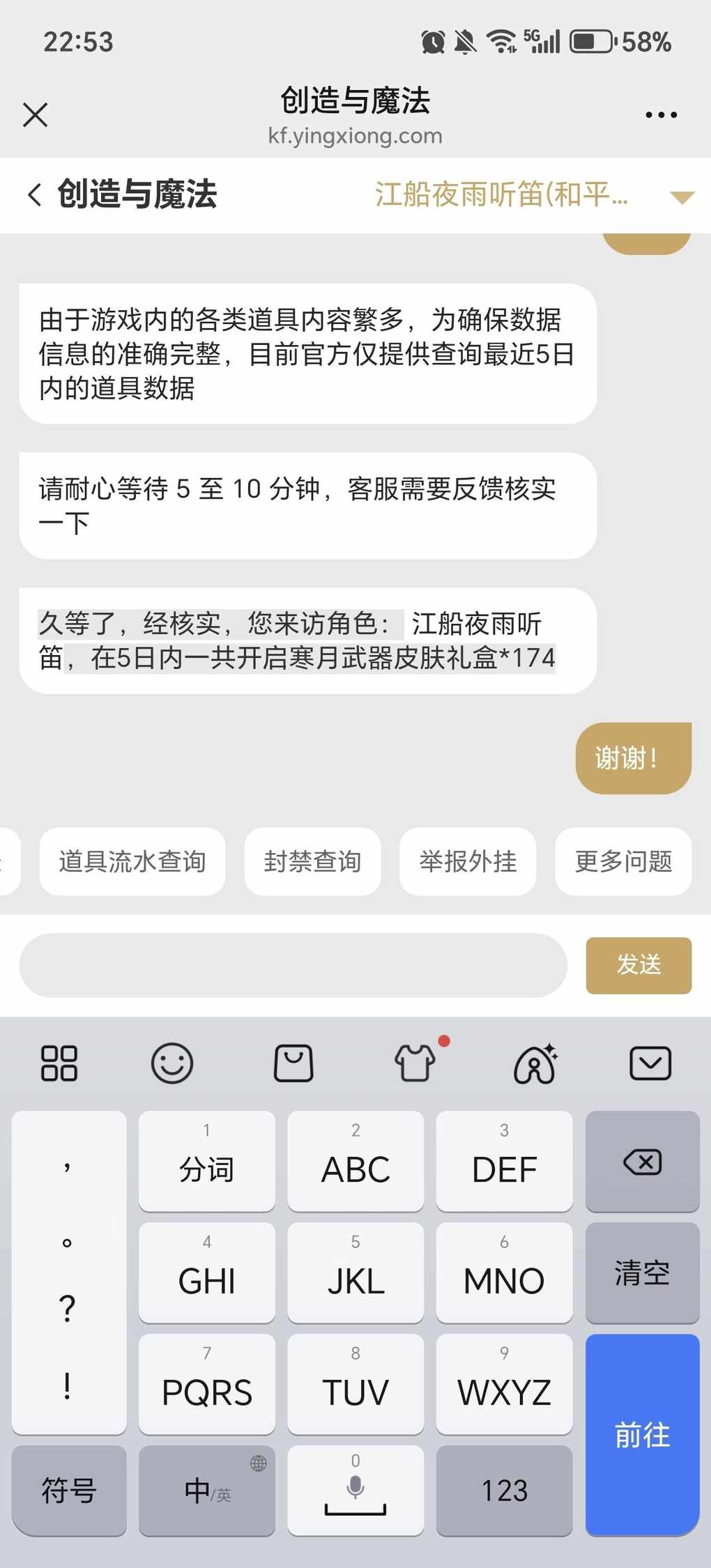Tap the 举报外挂 chip
711x1568 pixels.
coord(468,861)
